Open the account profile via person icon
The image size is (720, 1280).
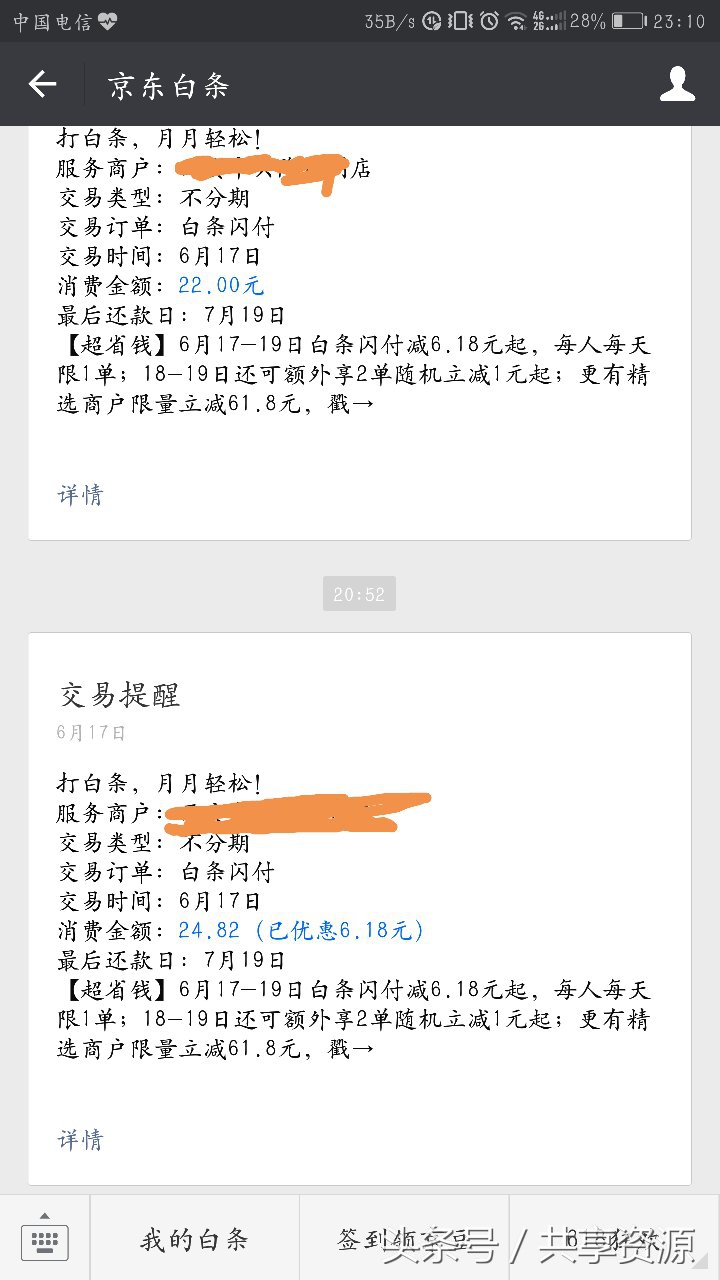pos(678,84)
